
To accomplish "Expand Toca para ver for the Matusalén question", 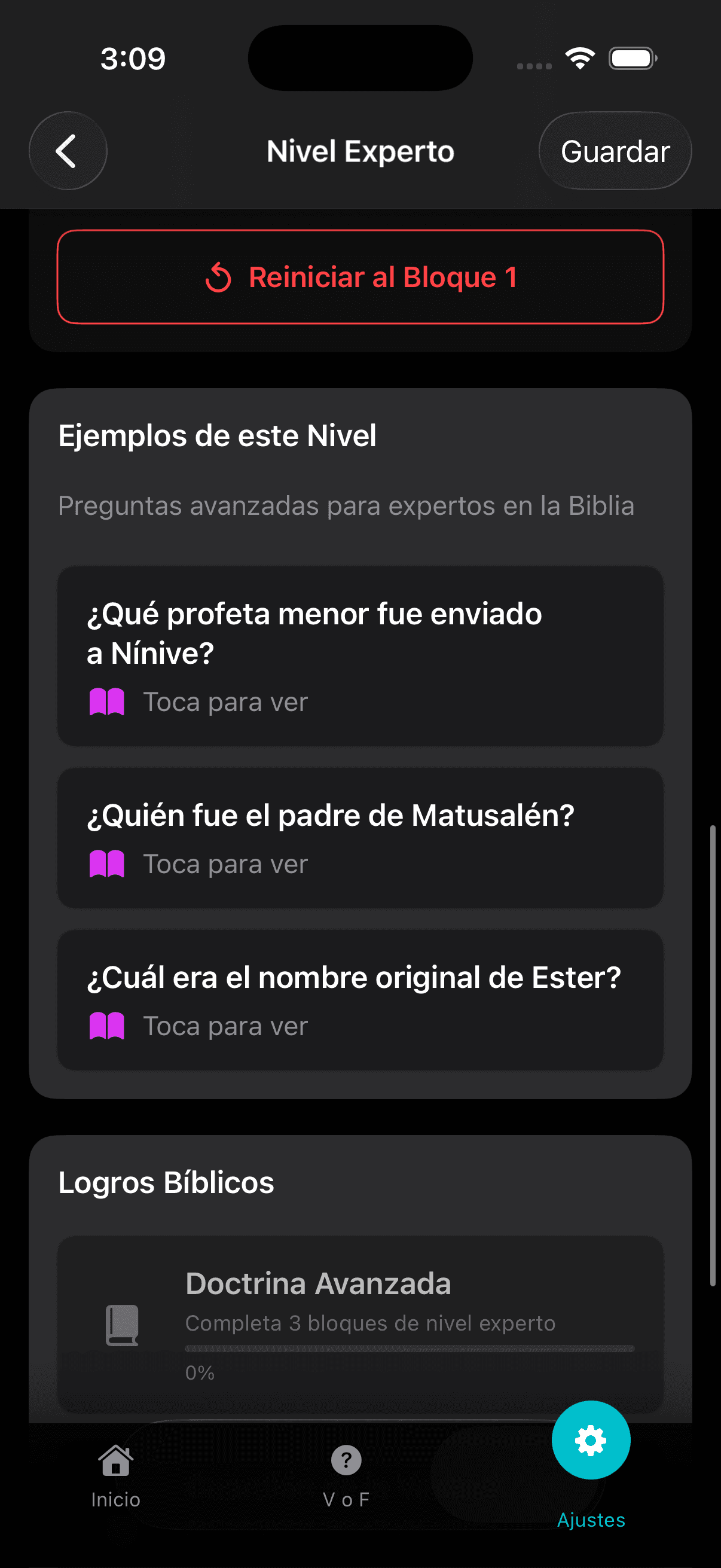I will (x=225, y=863).
